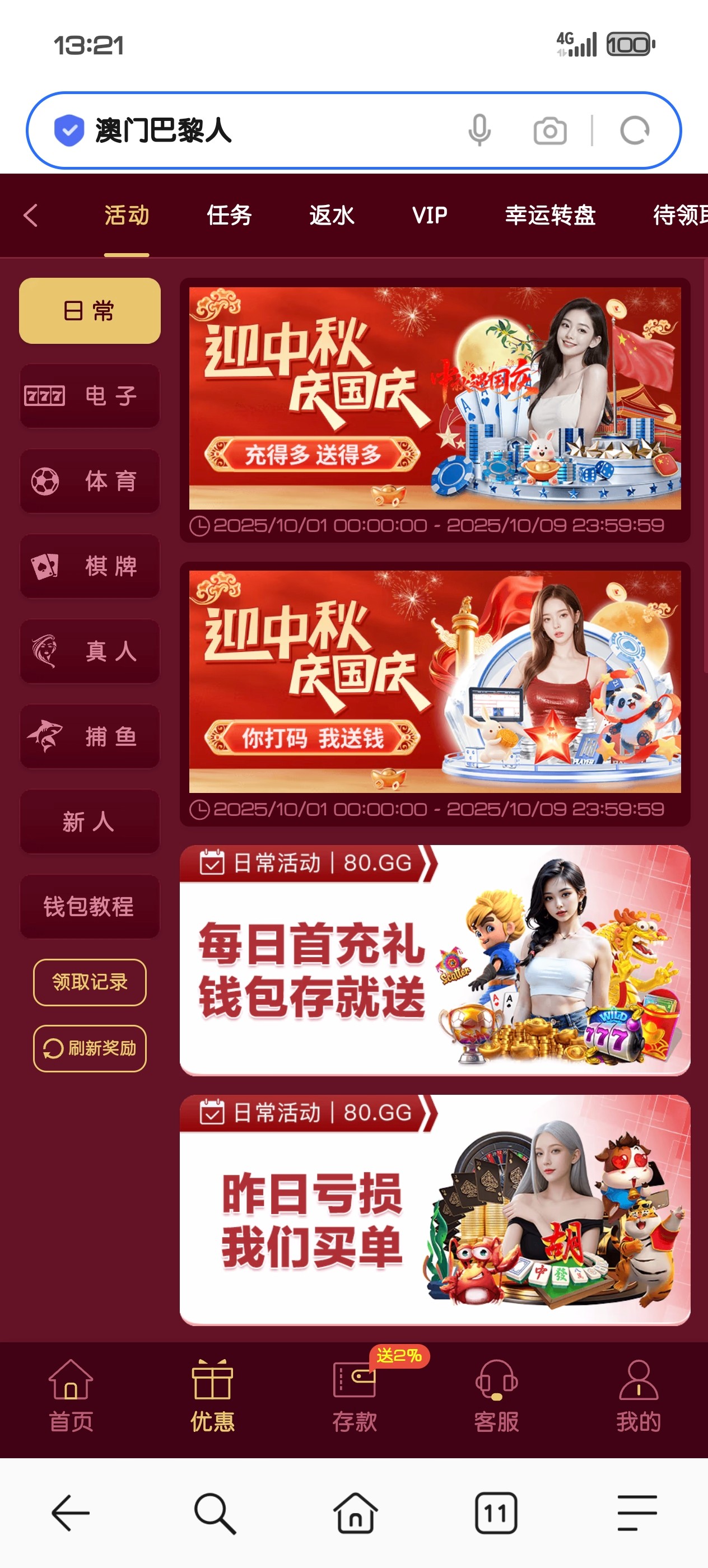This screenshot has height=1568, width=708.
Task: Tap the microphone icon in address bar
Action: pyautogui.click(x=479, y=130)
